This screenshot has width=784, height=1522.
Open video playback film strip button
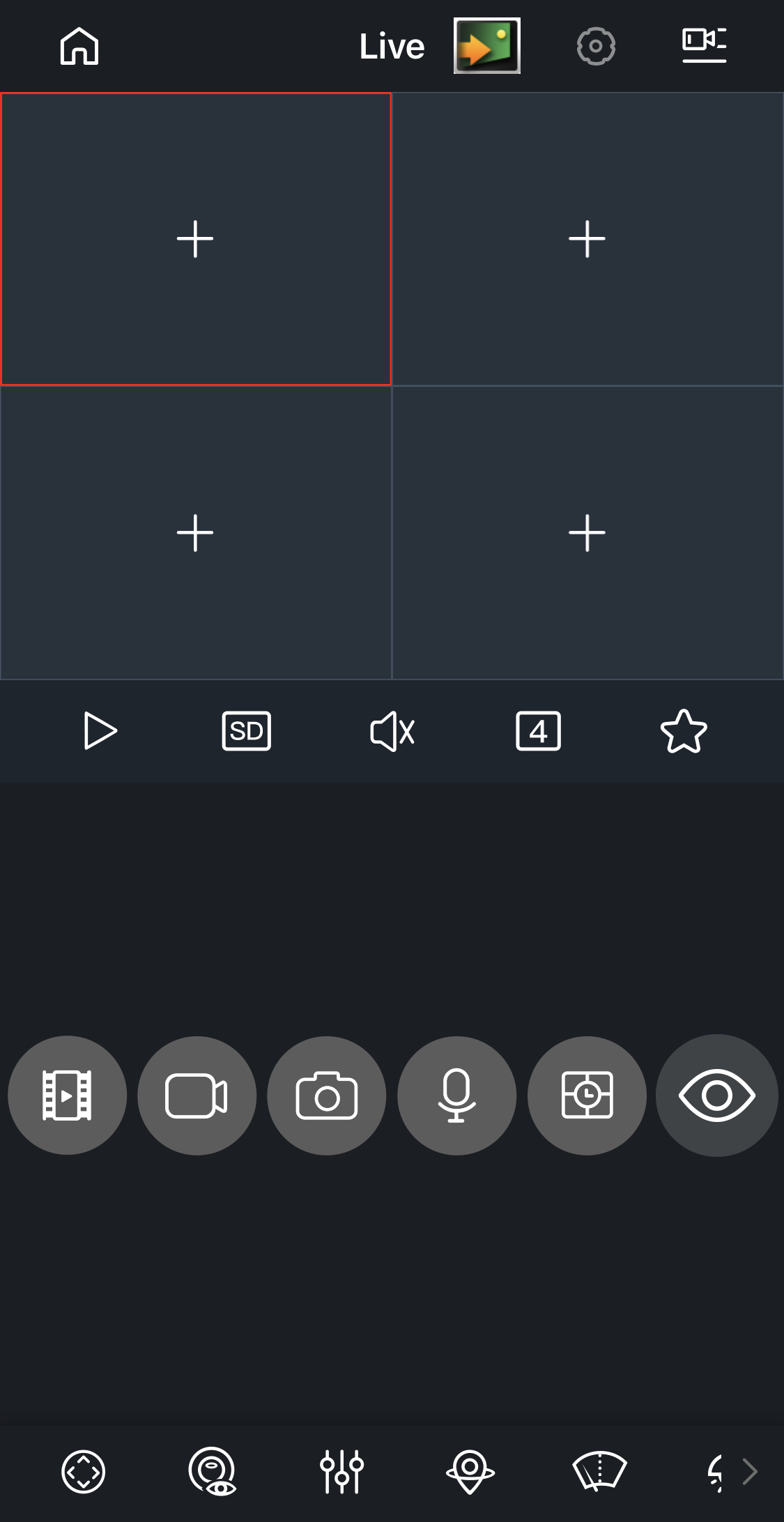point(67,1096)
